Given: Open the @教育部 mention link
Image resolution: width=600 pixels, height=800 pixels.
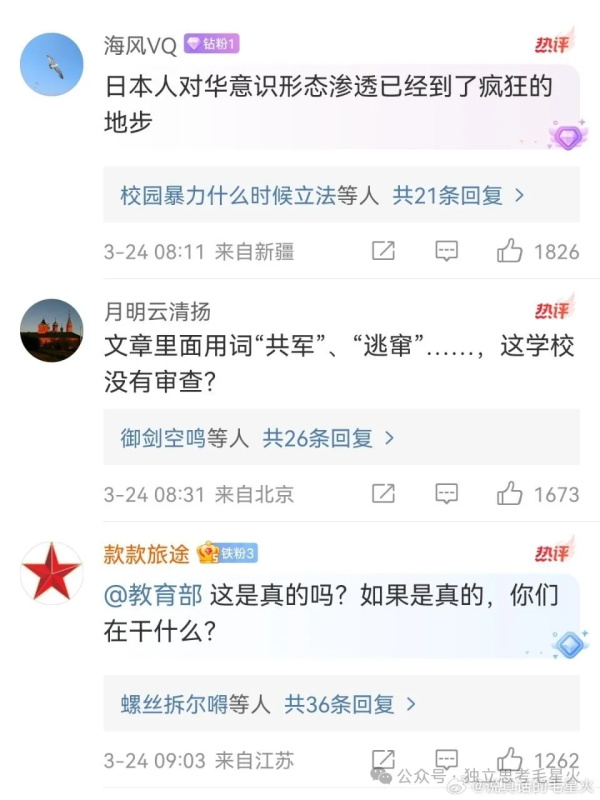Looking at the screenshot, I should (154, 597).
